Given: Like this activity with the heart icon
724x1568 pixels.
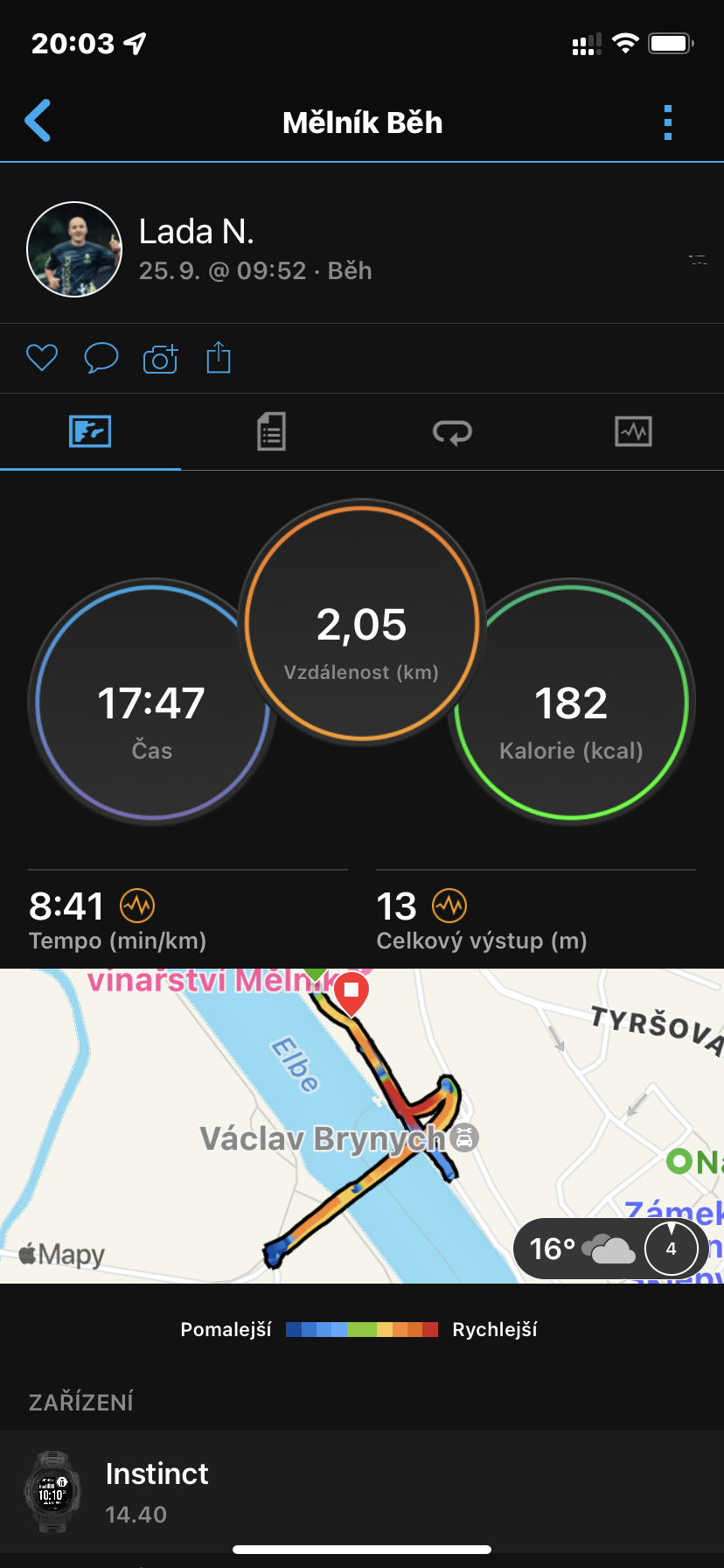Looking at the screenshot, I should tap(42, 358).
